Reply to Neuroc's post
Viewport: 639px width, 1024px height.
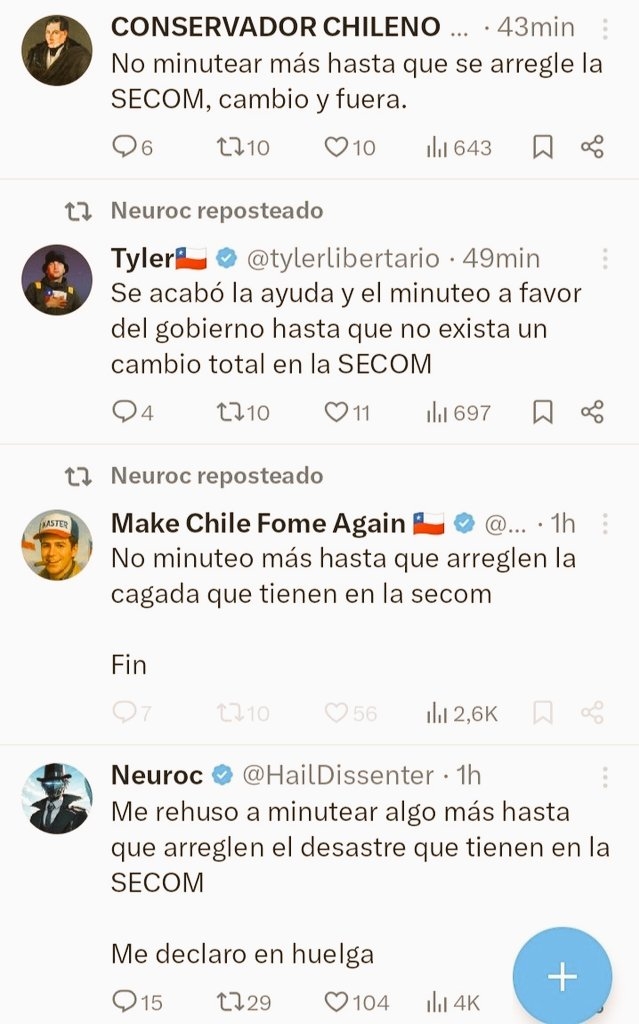[123, 1001]
